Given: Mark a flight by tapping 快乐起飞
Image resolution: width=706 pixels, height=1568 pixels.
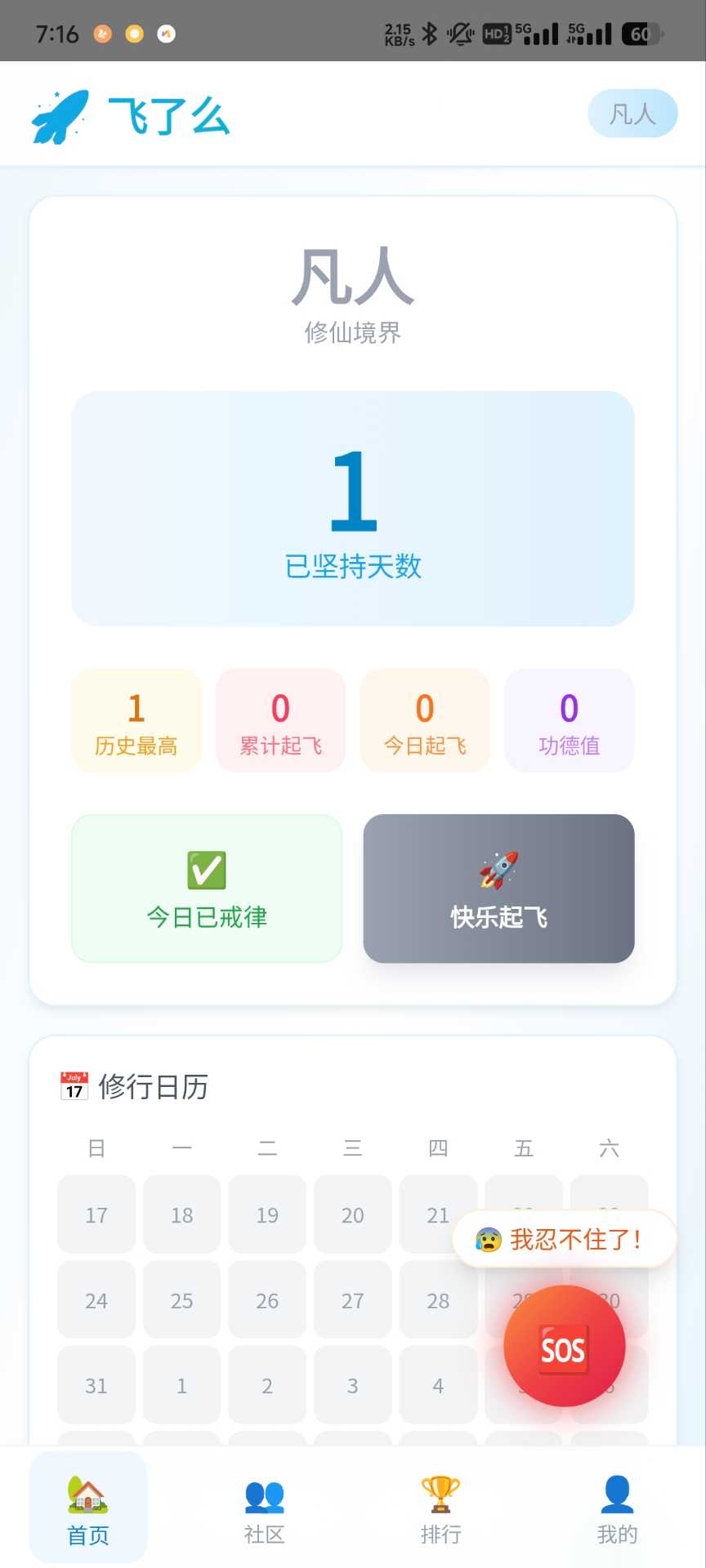Looking at the screenshot, I should click(498, 889).
